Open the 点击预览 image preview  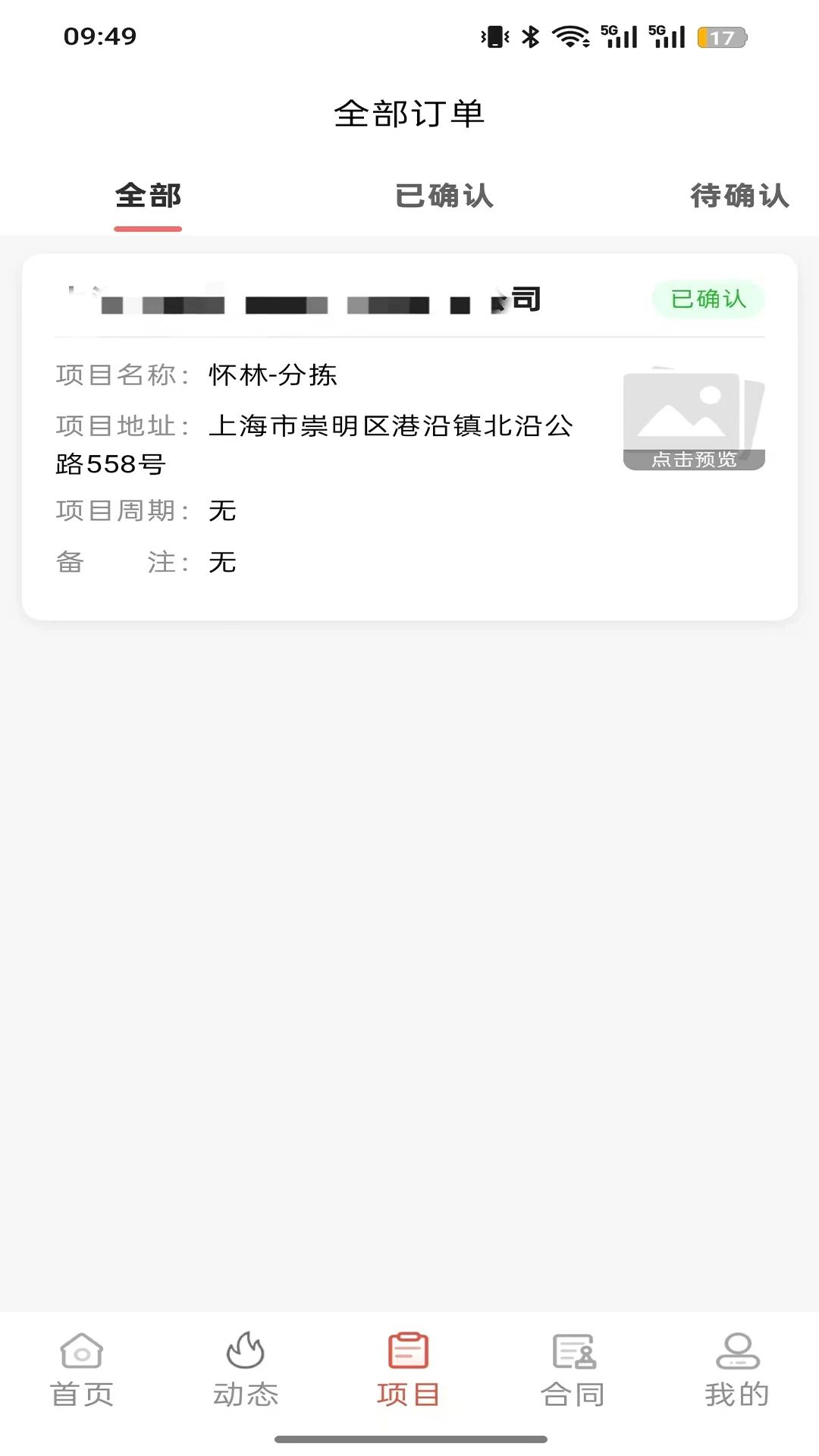click(x=694, y=419)
